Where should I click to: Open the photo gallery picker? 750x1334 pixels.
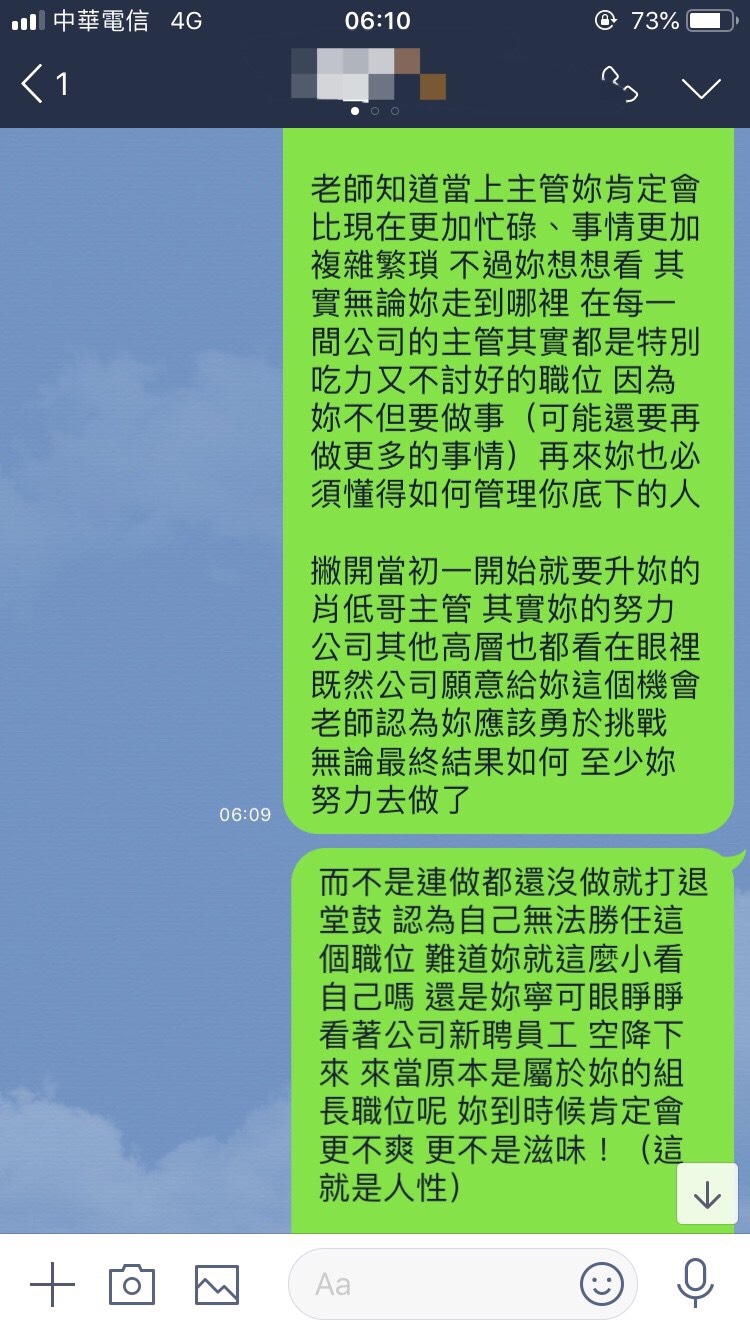217,1284
